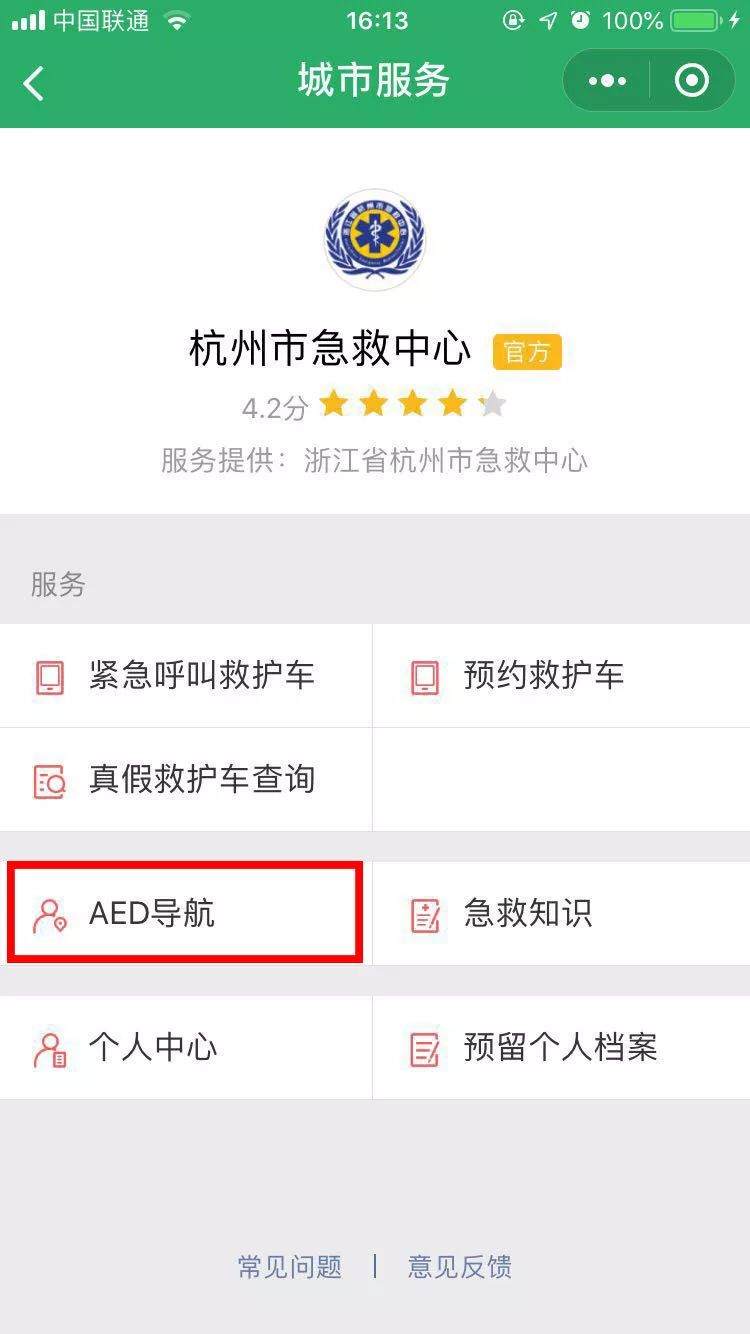Open 预留个人档案

pos(561,1048)
